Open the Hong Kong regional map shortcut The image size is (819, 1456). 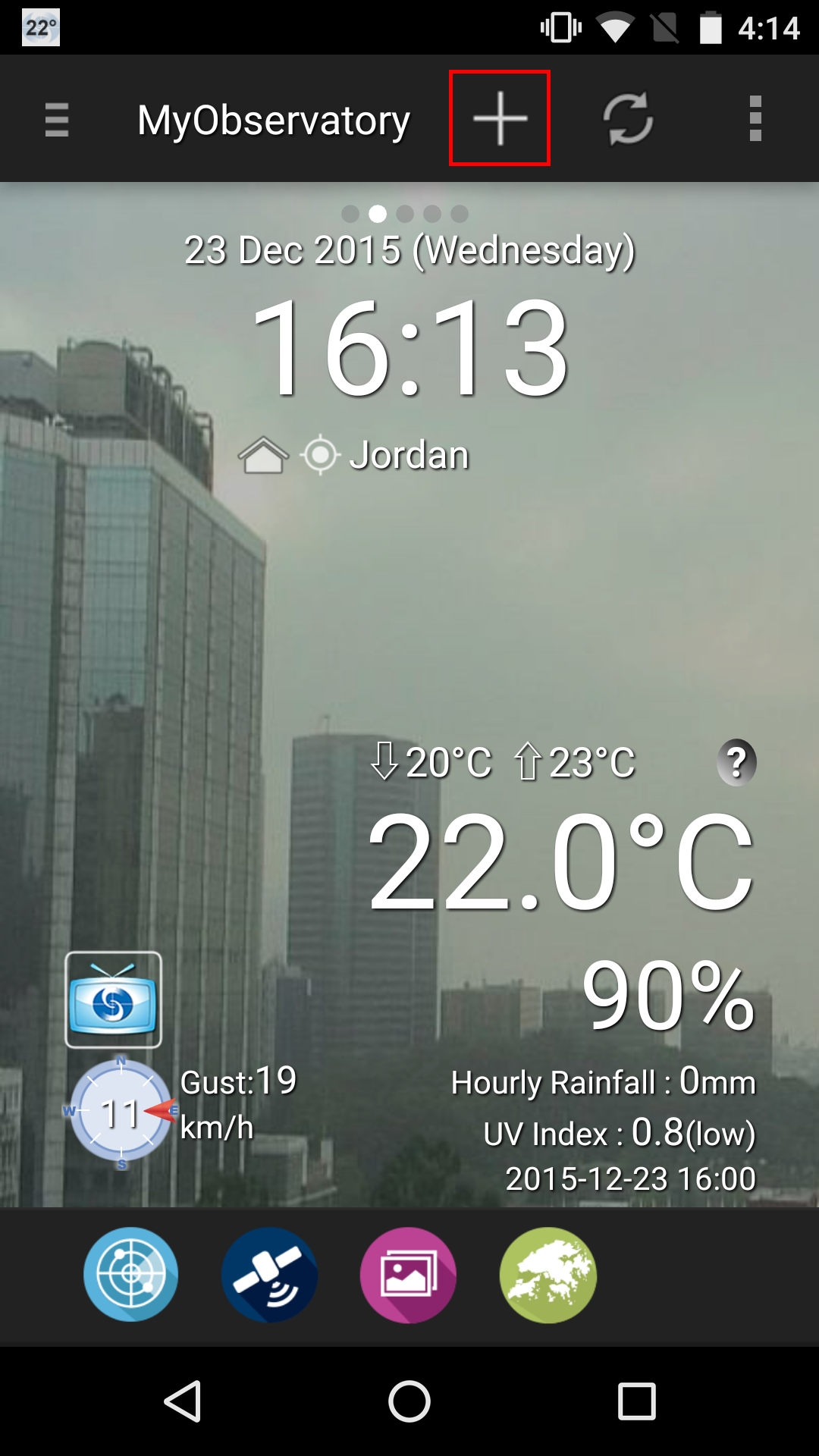548,1275
